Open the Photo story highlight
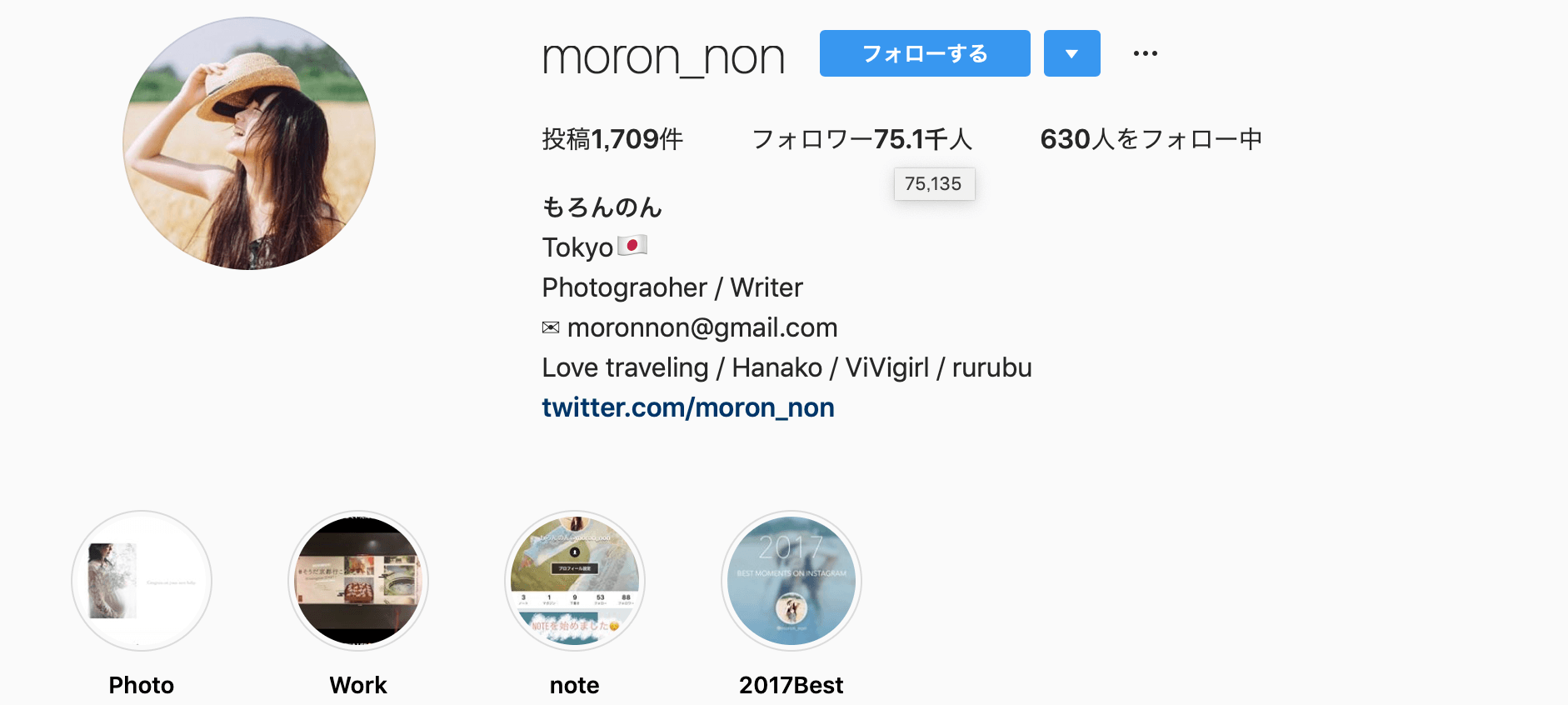The height and width of the screenshot is (705, 1568). 142,581
